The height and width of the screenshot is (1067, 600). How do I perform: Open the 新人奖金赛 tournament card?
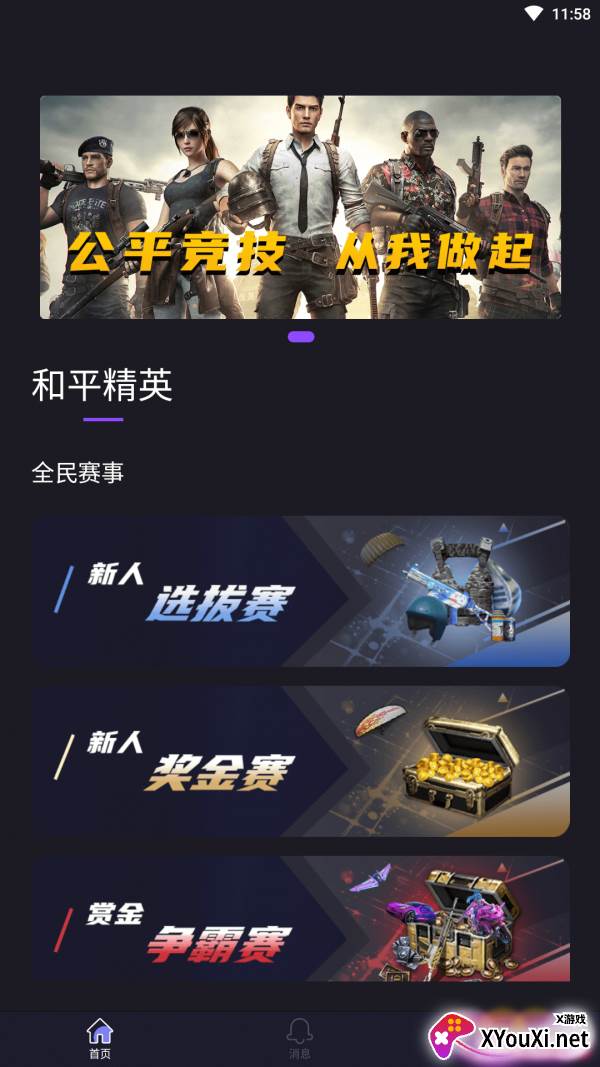[x=300, y=761]
